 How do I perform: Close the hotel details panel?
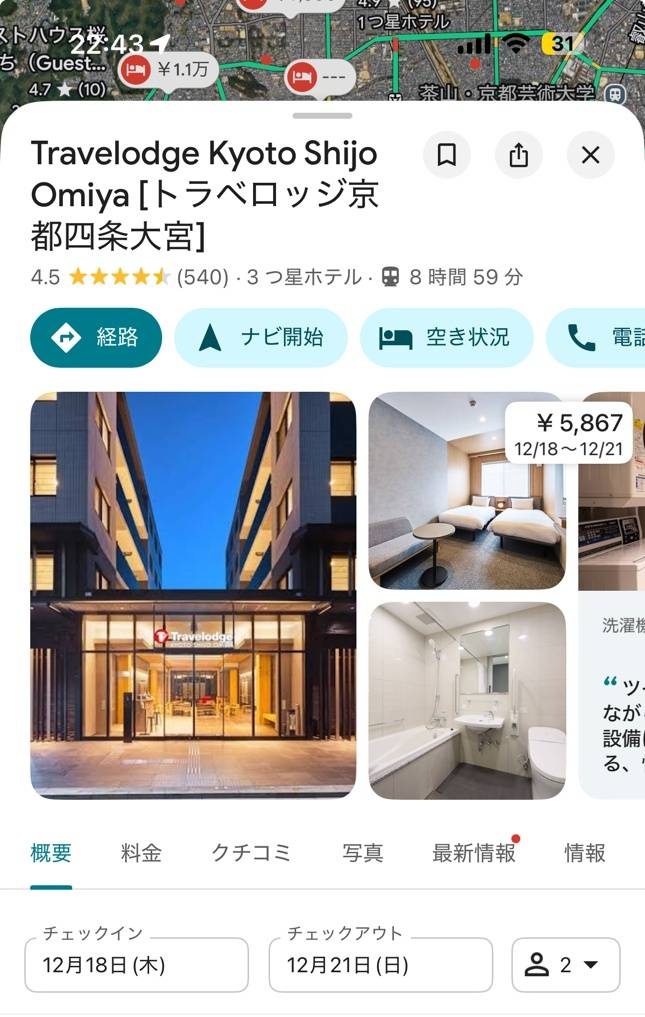click(x=590, y=155)
